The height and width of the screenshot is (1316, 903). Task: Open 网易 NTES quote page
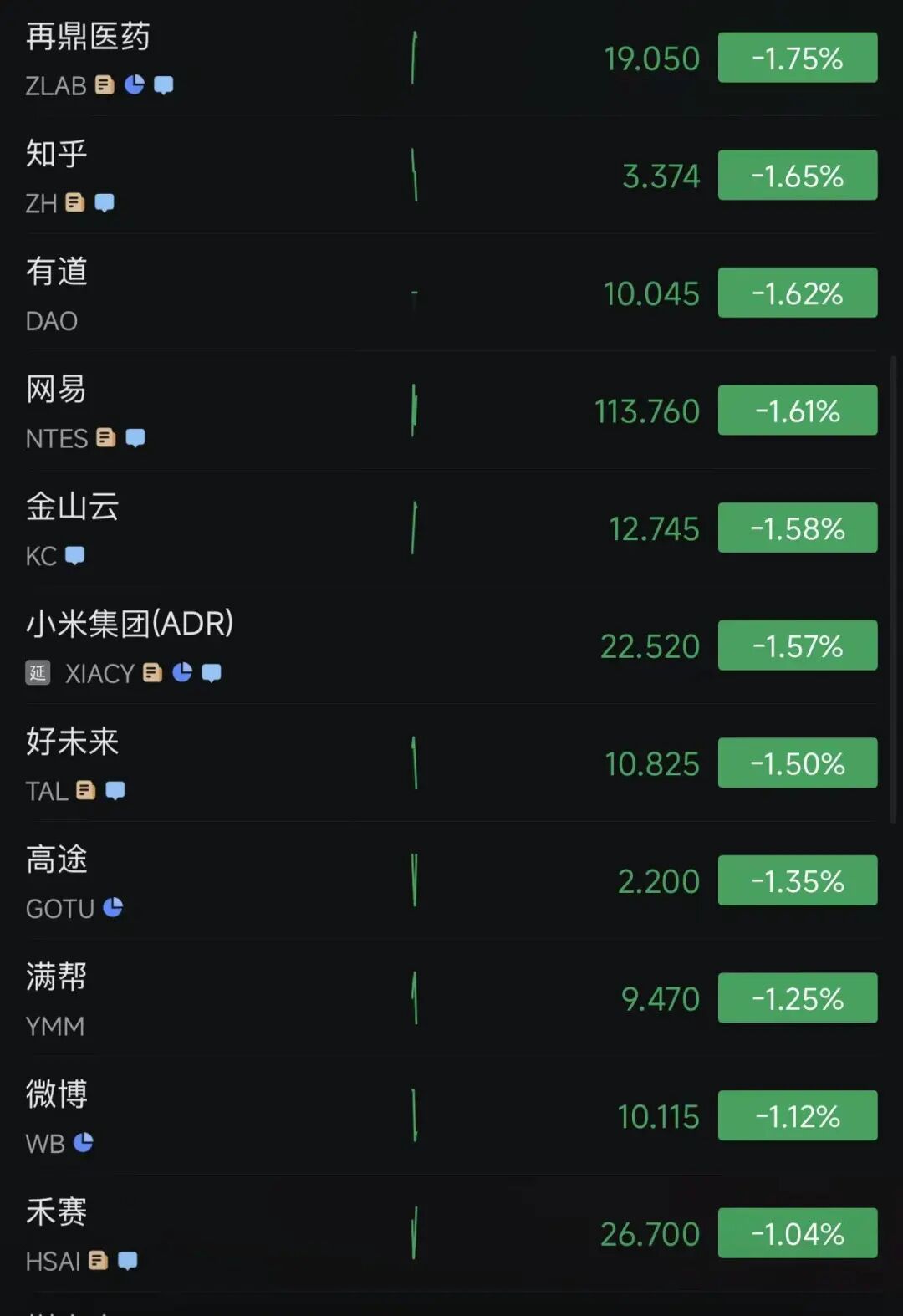[57, 390]
